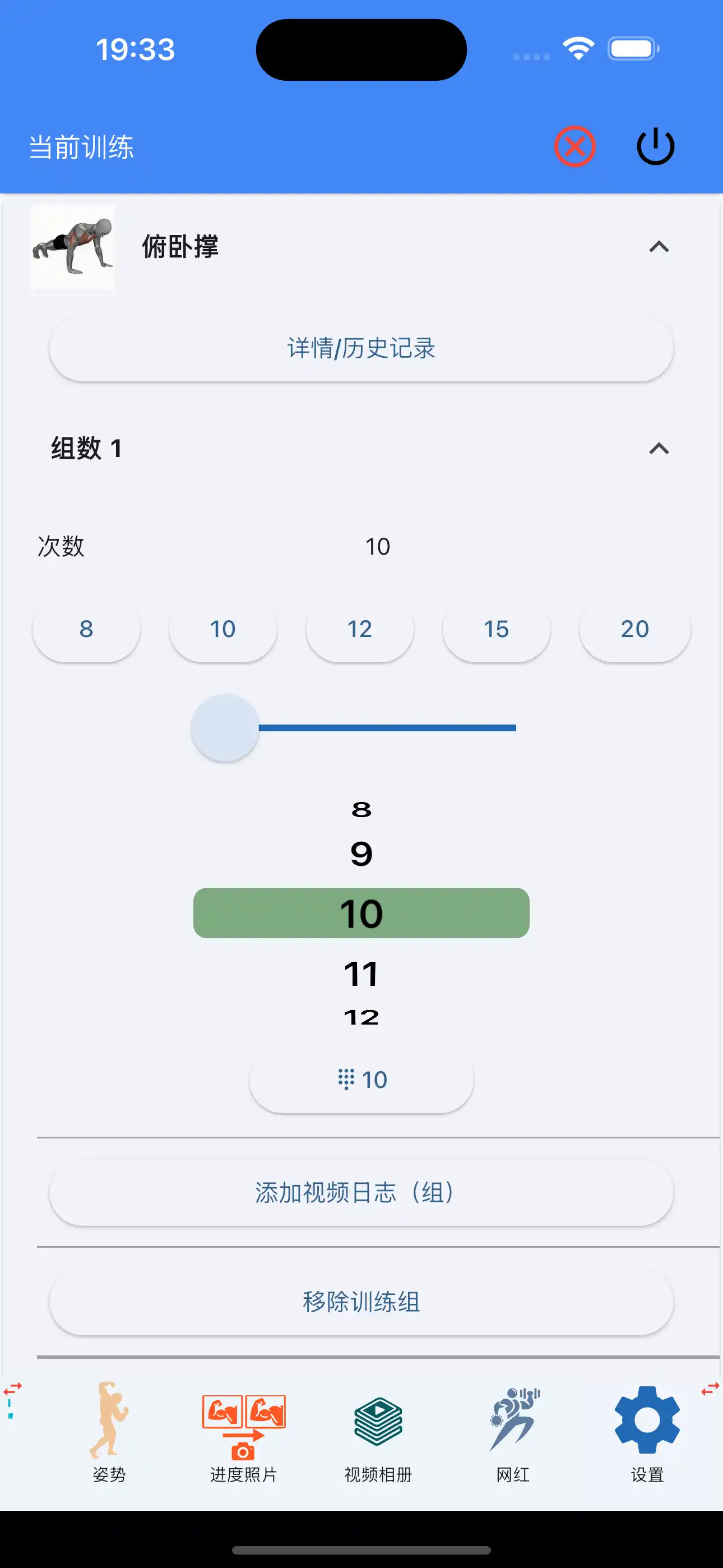Collapse the 组数 1 set section
Screen dimensions: 723x1568
coord(657,449)
